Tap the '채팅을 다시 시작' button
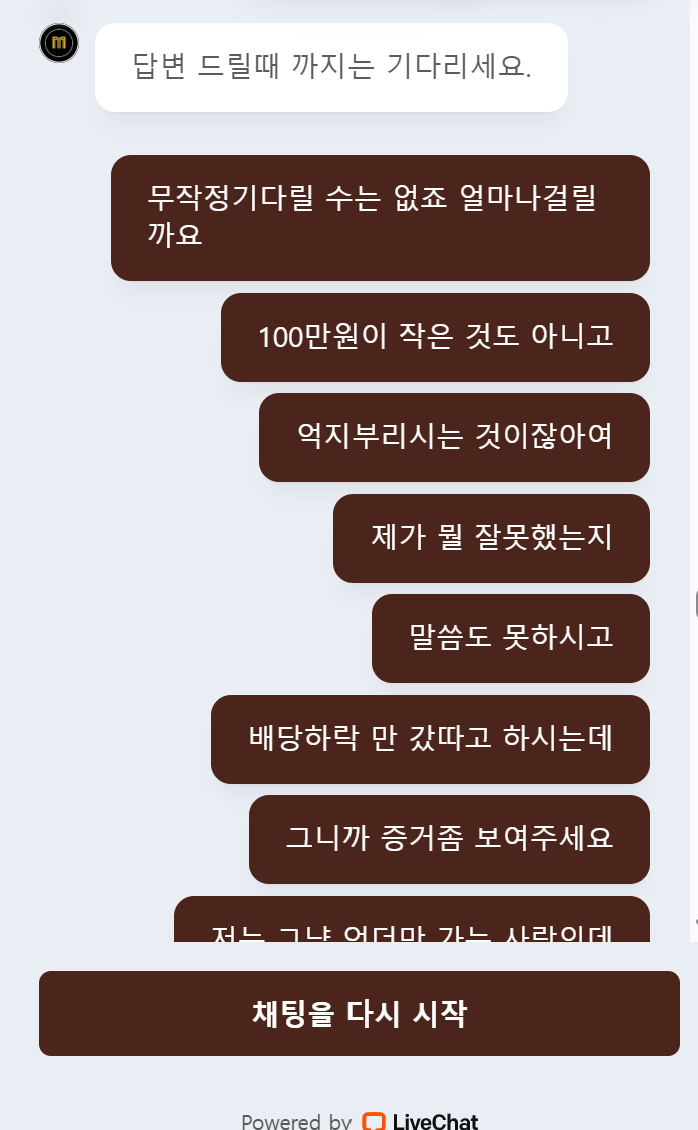Screen dimensions: 698x1130 tap(359, 1013)
